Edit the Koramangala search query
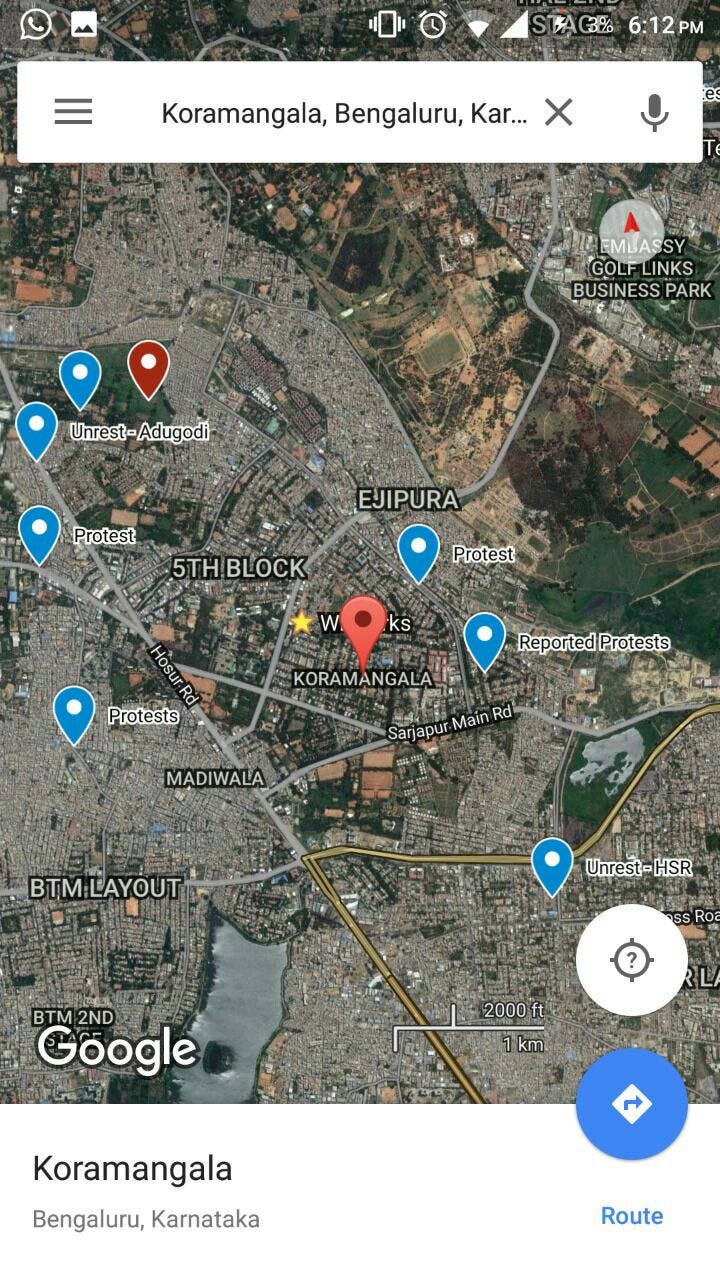Viewport: 720px width, 1280px height. (x=344, y=113)
